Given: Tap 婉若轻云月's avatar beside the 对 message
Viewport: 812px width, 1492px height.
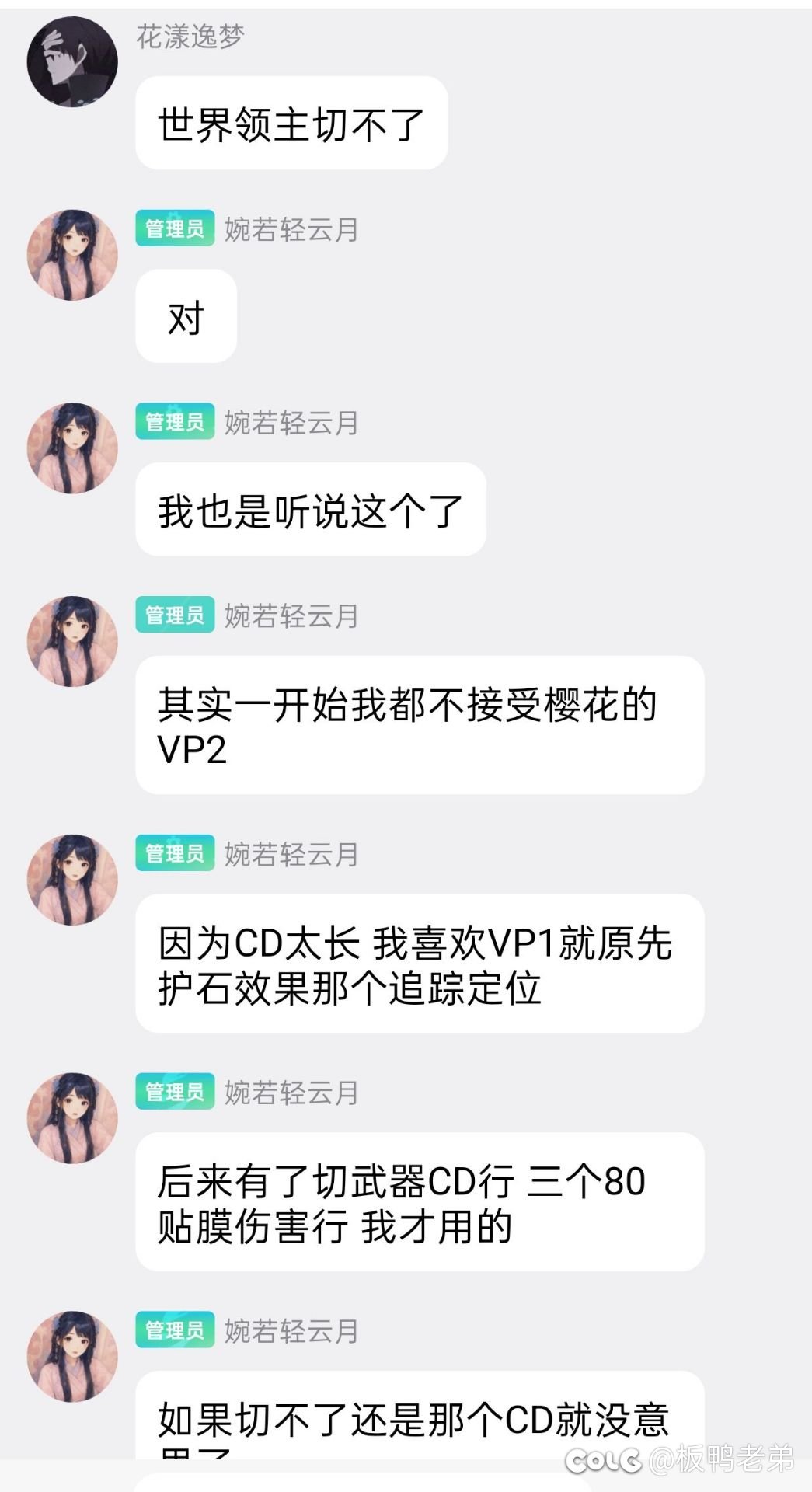Looking at the screenshot, I should pos(72,255).
